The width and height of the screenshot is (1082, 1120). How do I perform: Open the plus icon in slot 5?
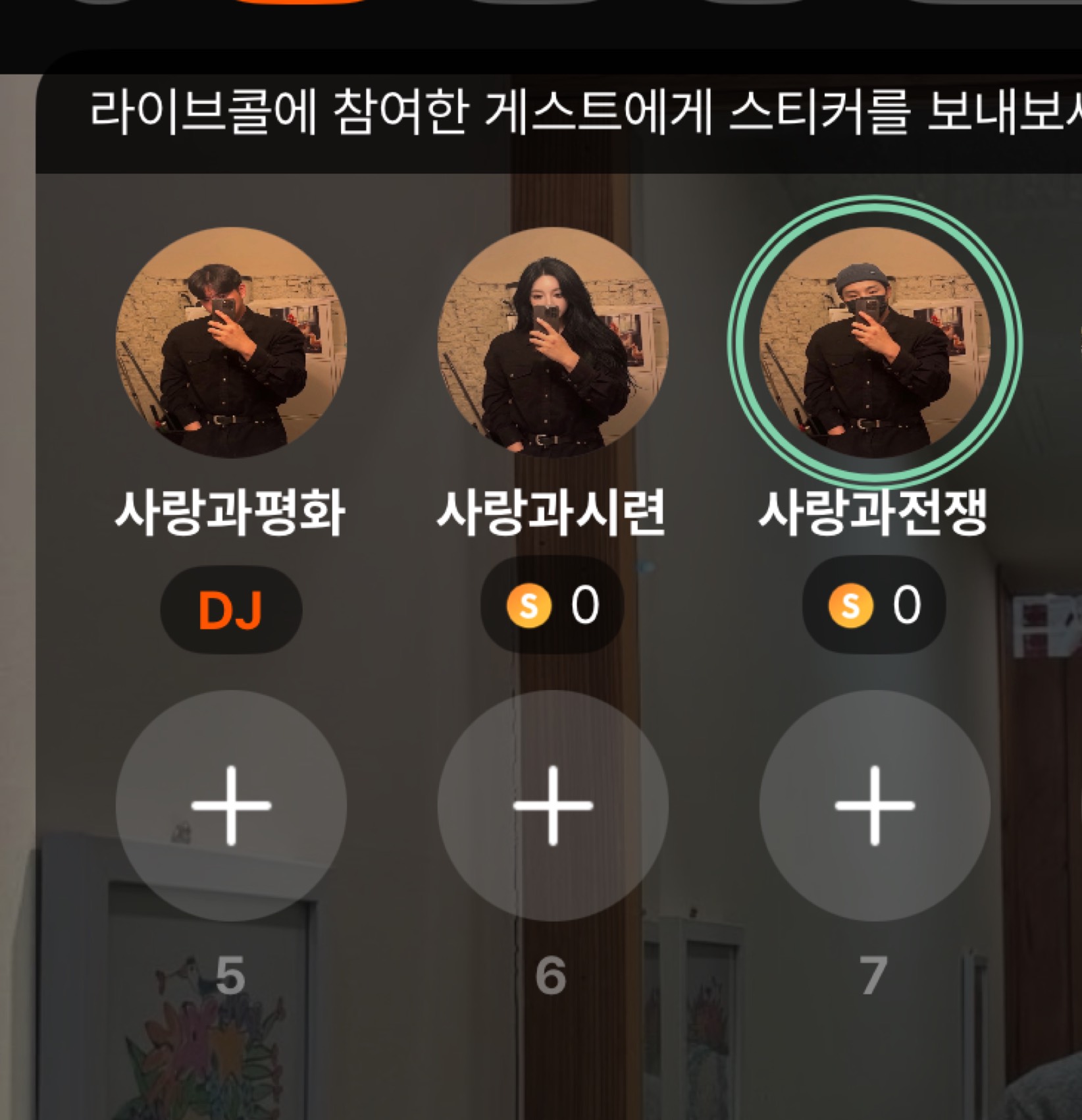(231, 807)
